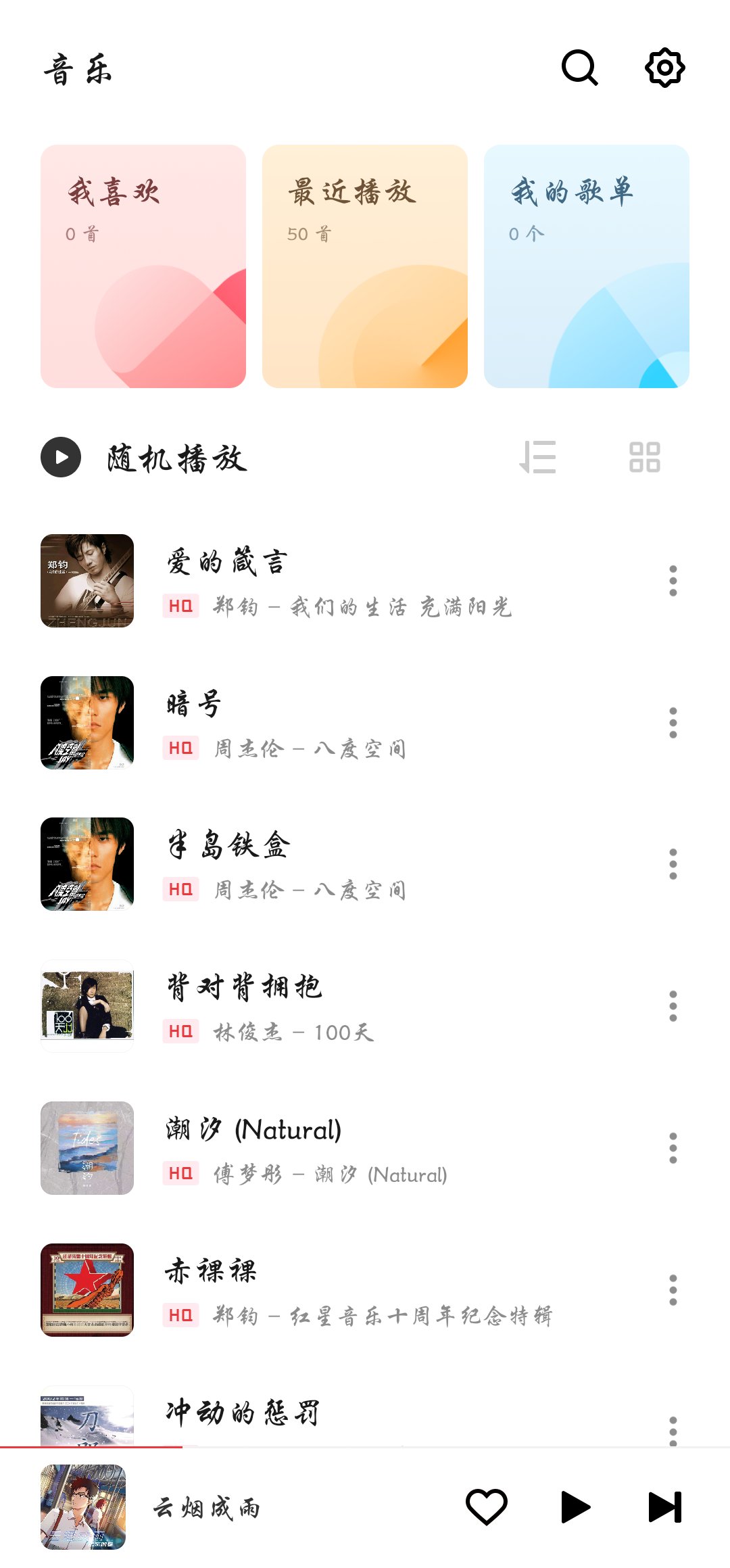Start 随机播放 shuffle play
The width and height of the screenshot is (730, 1568).
coord(61,458)
